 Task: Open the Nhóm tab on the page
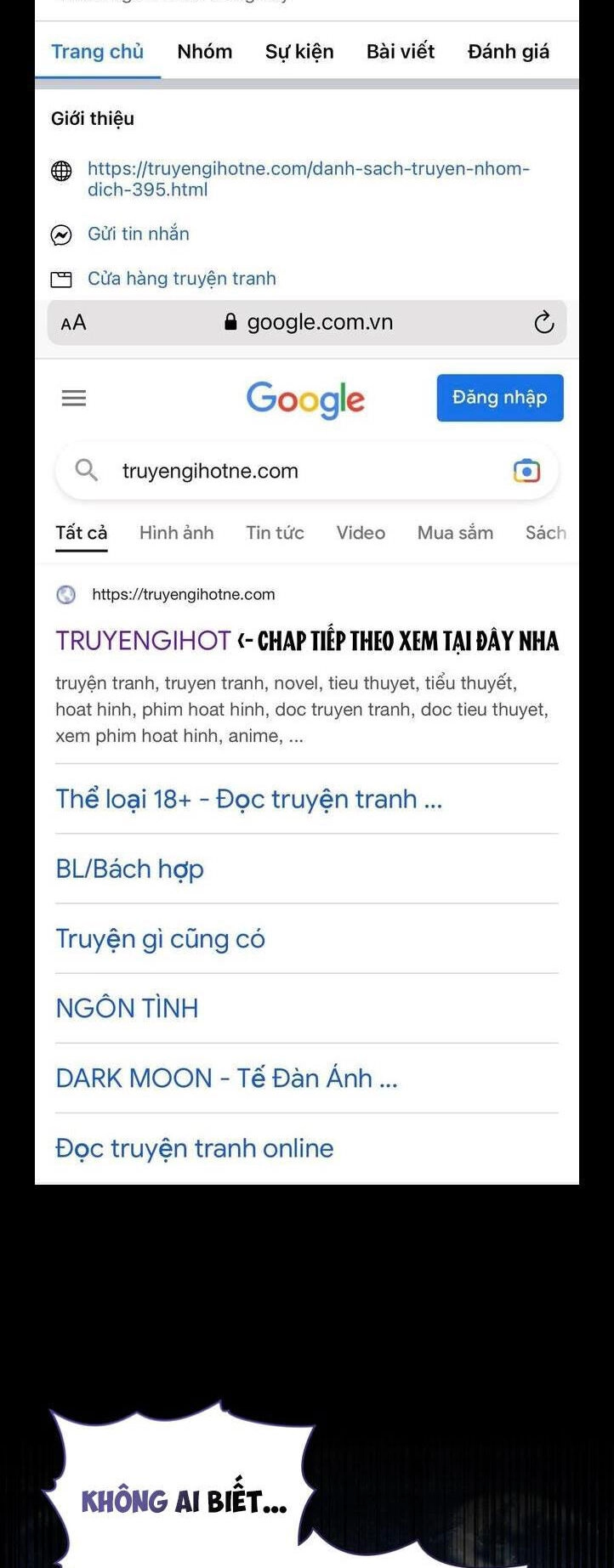[204, 52]
